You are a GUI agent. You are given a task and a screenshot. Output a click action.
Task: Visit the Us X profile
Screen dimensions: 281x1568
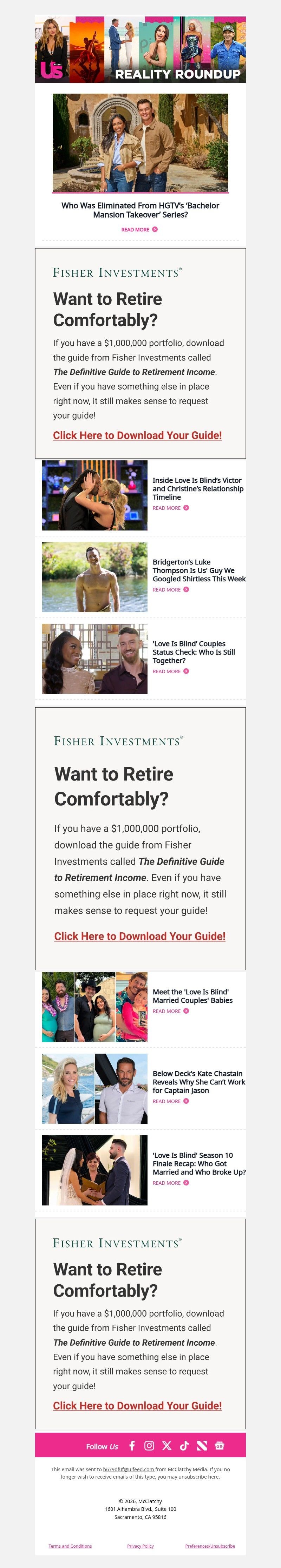click(x=166, y=1446)
